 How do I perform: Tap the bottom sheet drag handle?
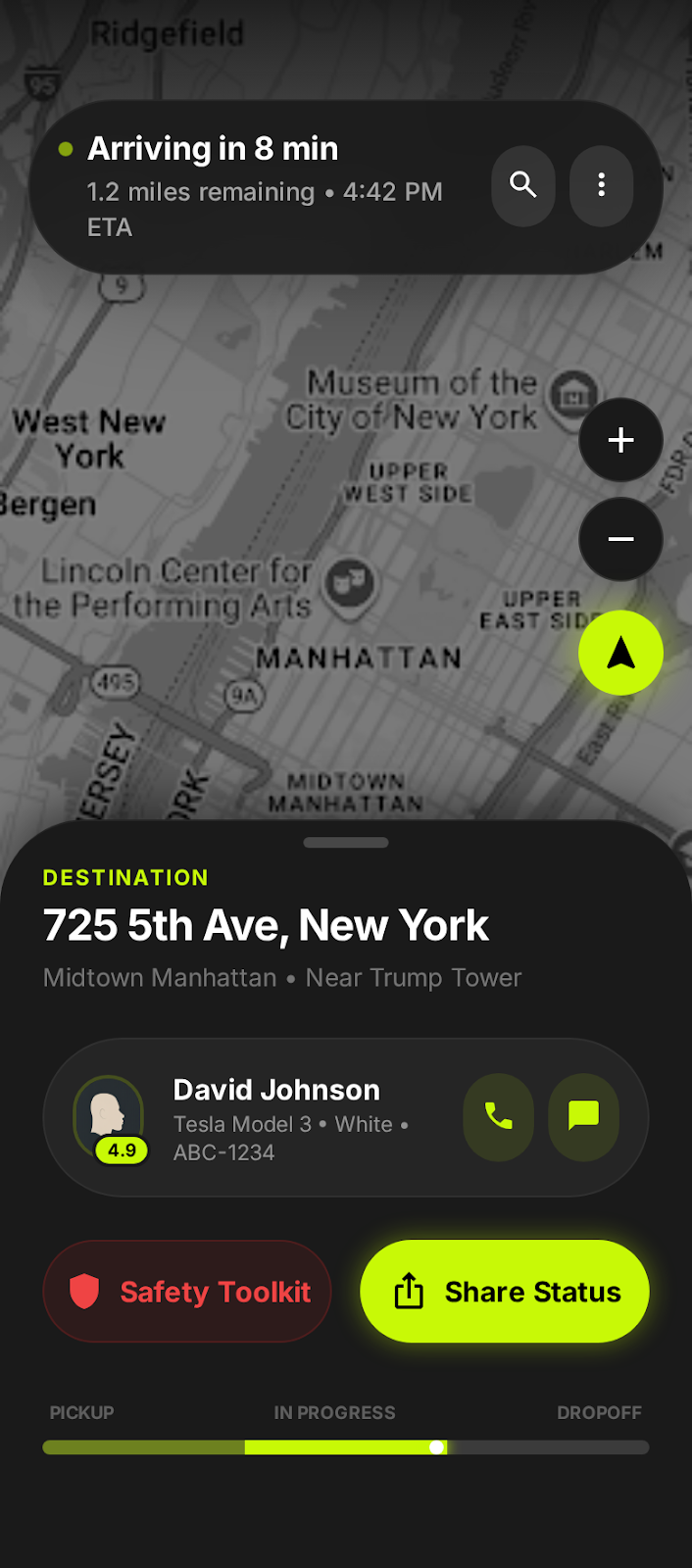coord(346,843)
